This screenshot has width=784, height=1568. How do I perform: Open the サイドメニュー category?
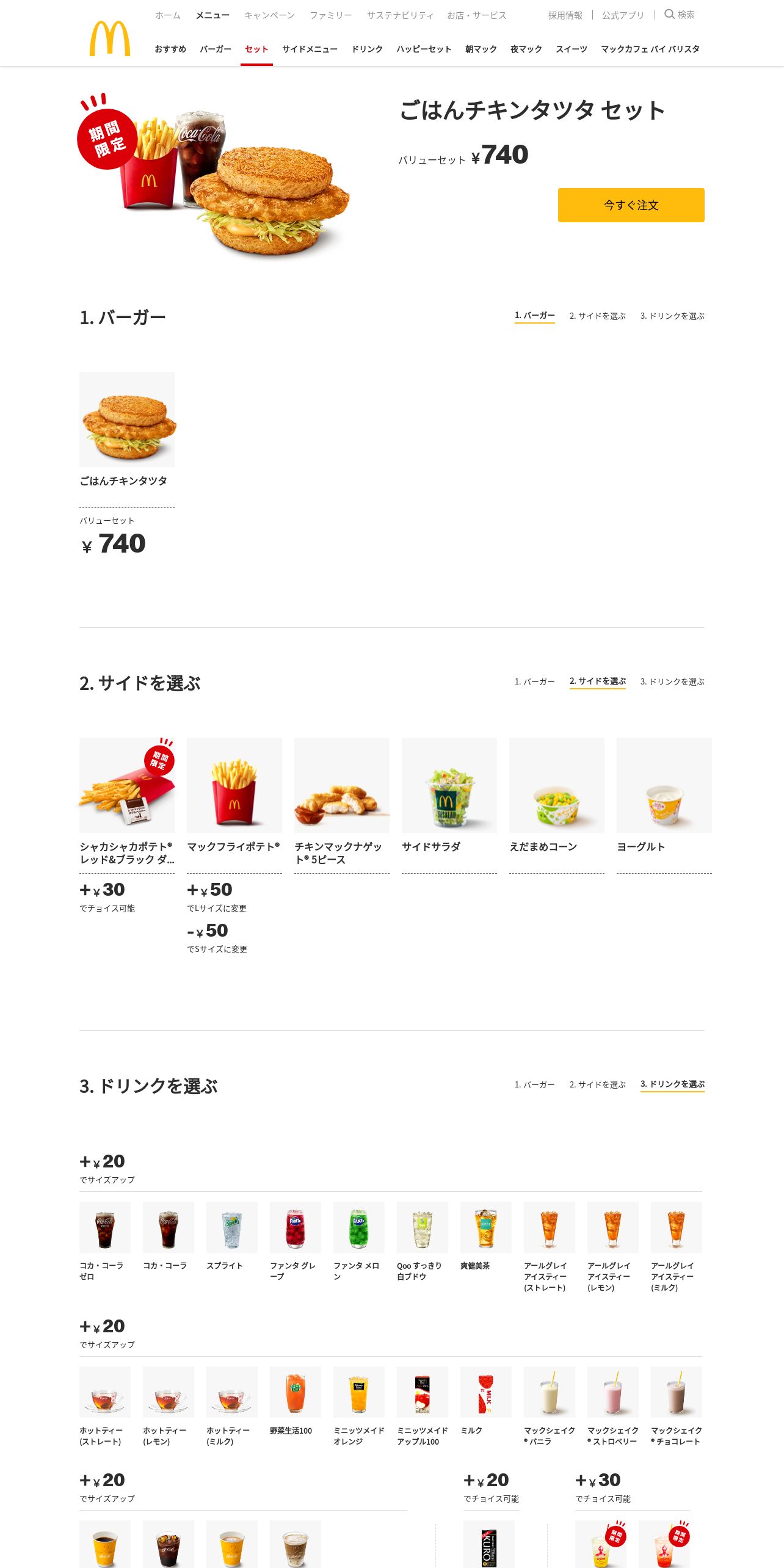310,49
